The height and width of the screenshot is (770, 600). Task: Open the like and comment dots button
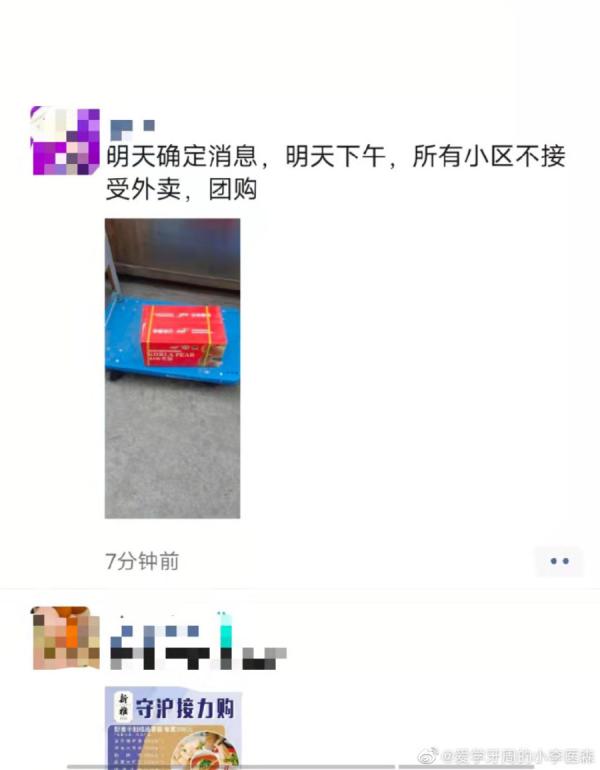pos(558,561)
